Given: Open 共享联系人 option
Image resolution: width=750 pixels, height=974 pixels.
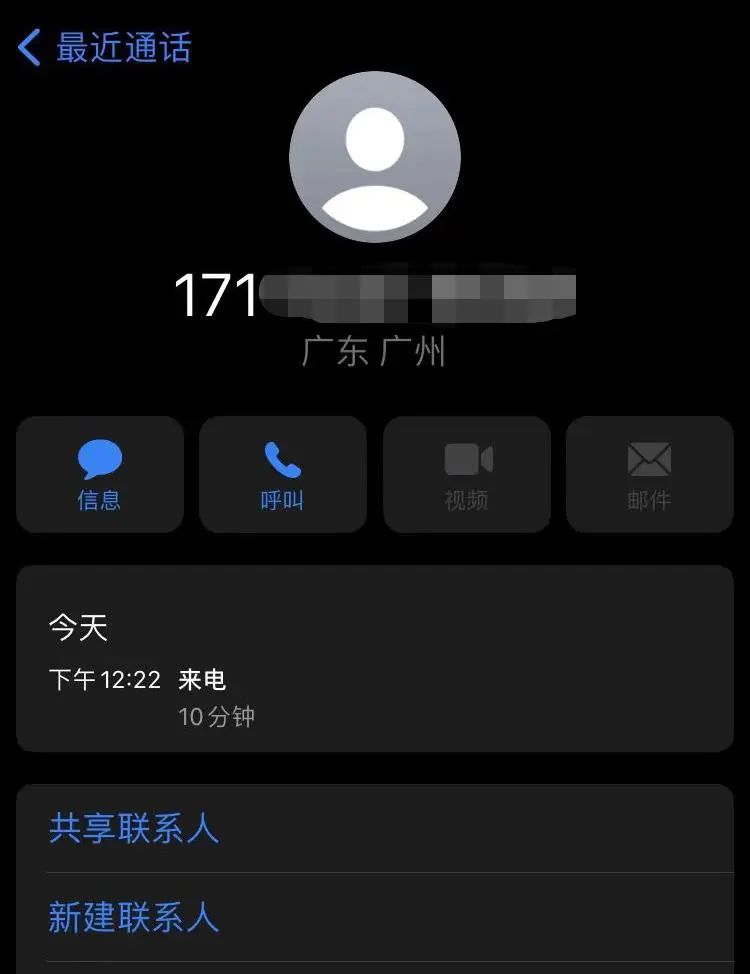Looking at the screenshot, I should [134, 828].
